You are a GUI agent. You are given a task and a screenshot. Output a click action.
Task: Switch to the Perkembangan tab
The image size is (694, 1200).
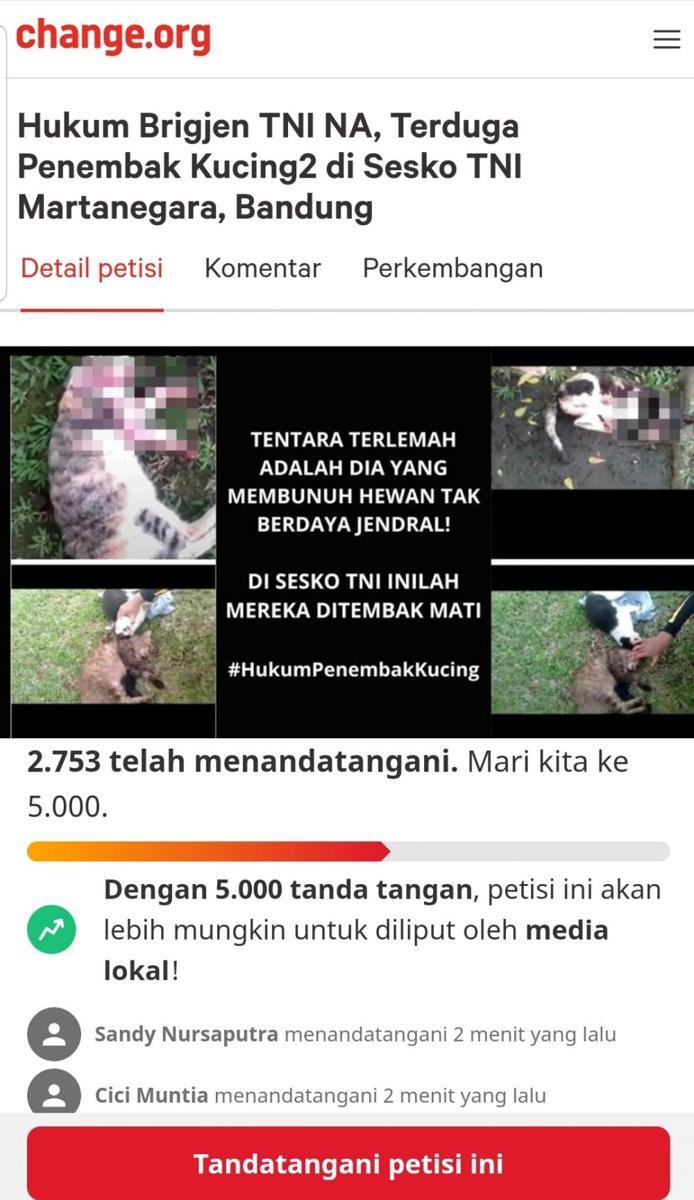(452, 268)
